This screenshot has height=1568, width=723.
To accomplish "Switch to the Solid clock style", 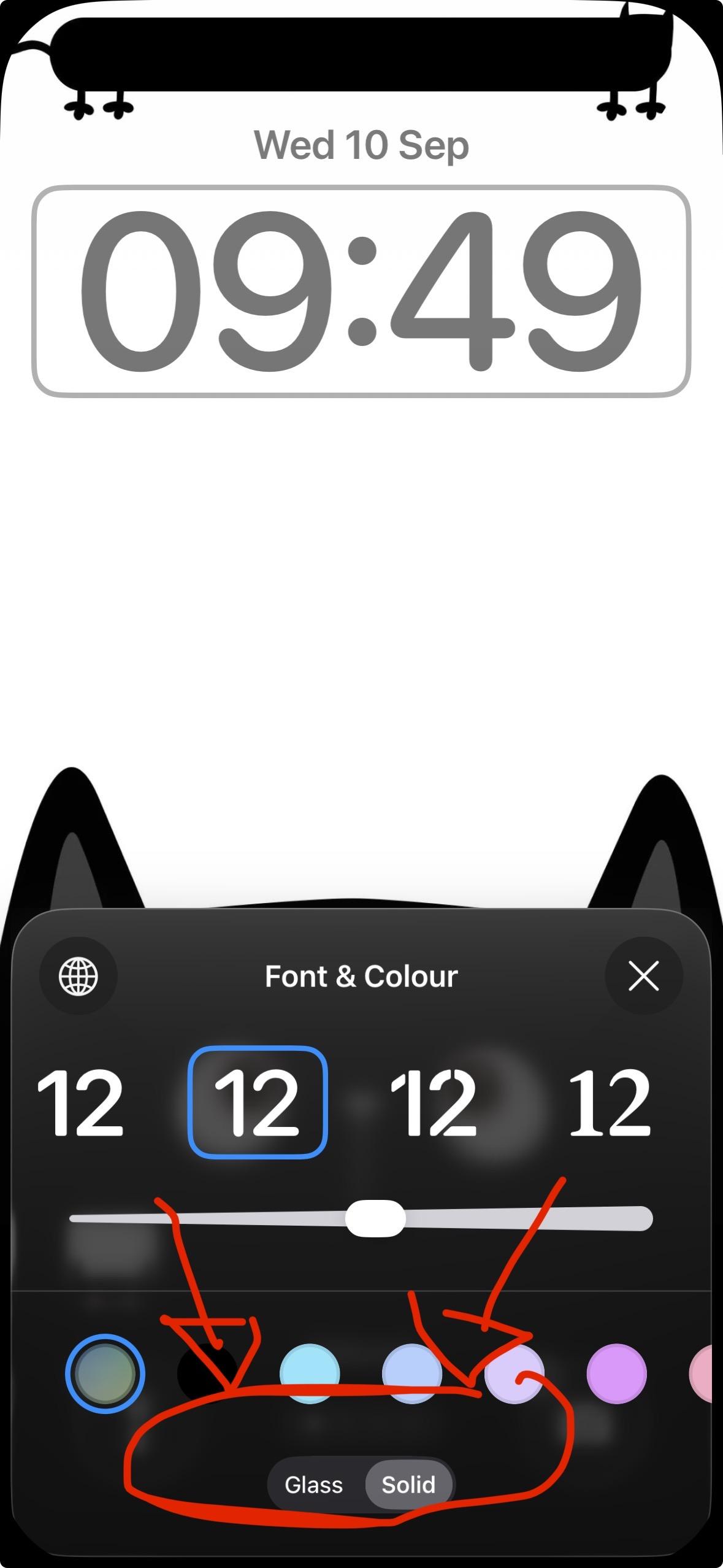I will pyautogui.click(x=408, y=1485).
